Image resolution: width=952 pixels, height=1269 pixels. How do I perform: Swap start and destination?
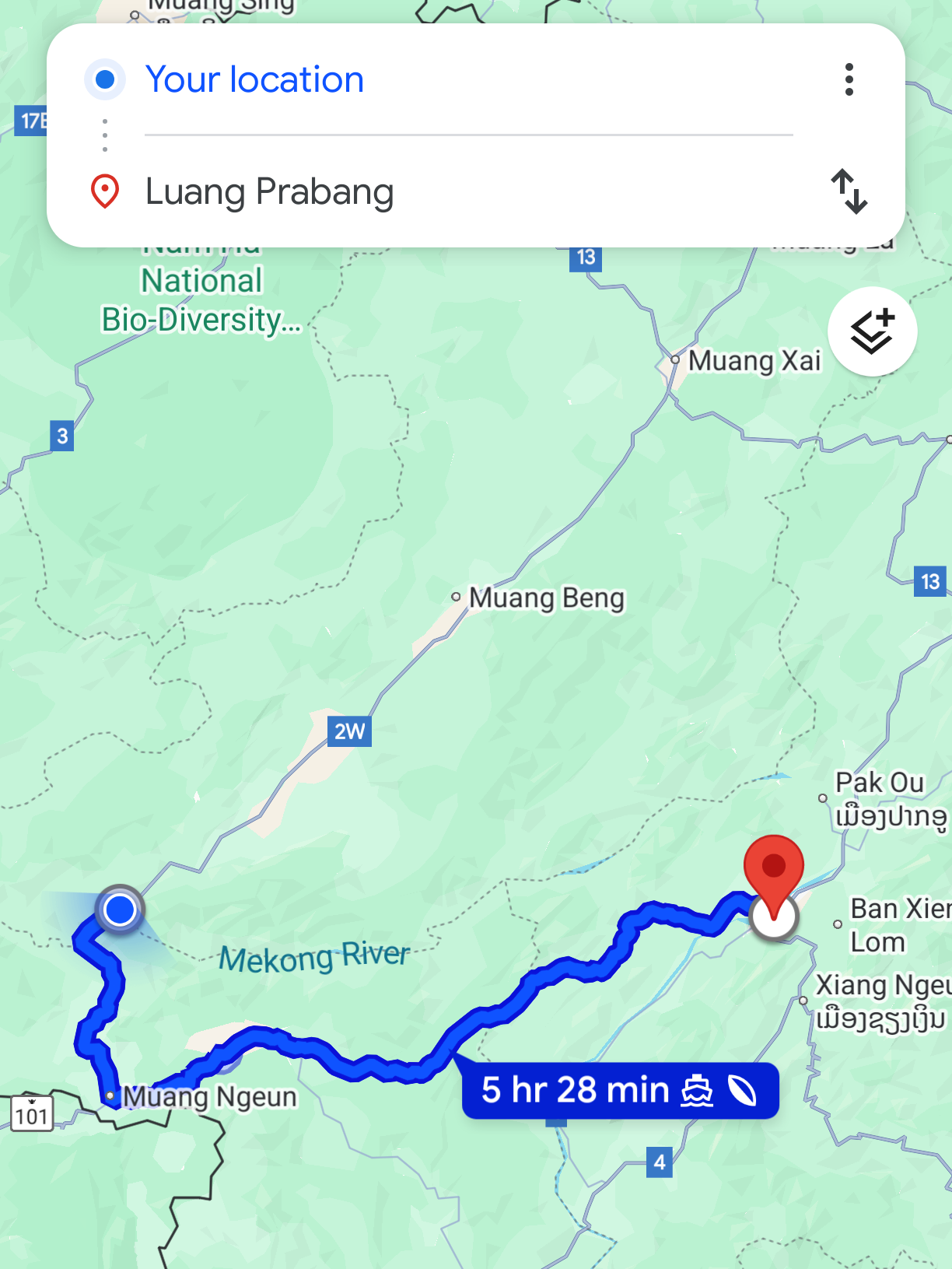click(849, 191)
